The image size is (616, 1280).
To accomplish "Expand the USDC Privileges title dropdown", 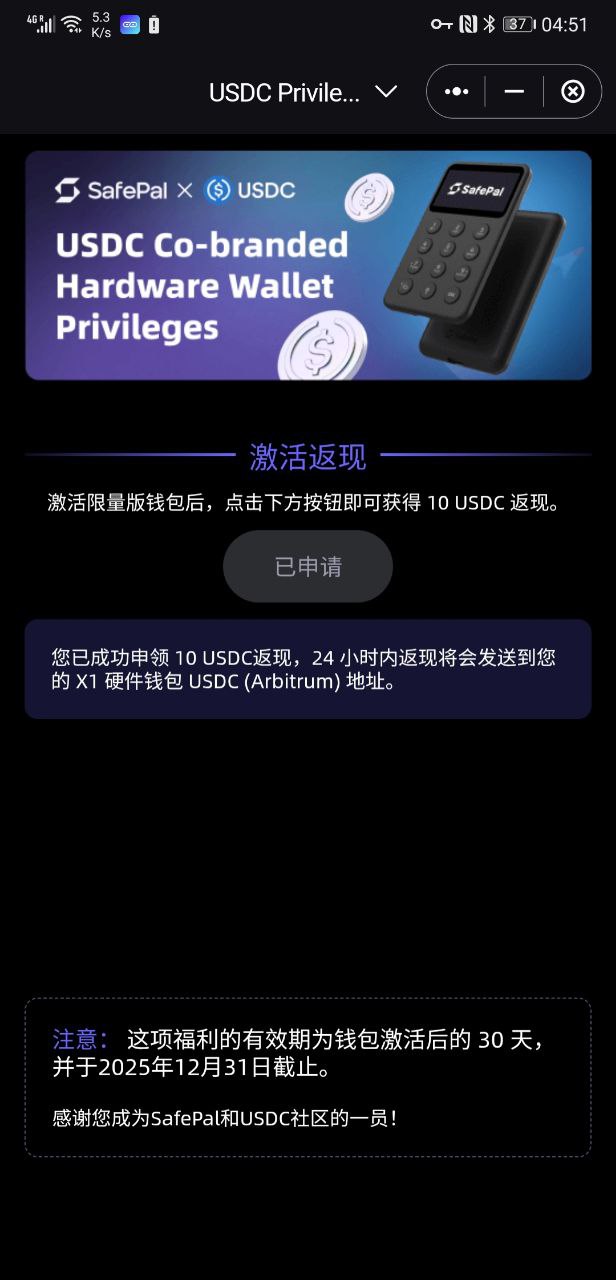I will (x=386, y=92).
